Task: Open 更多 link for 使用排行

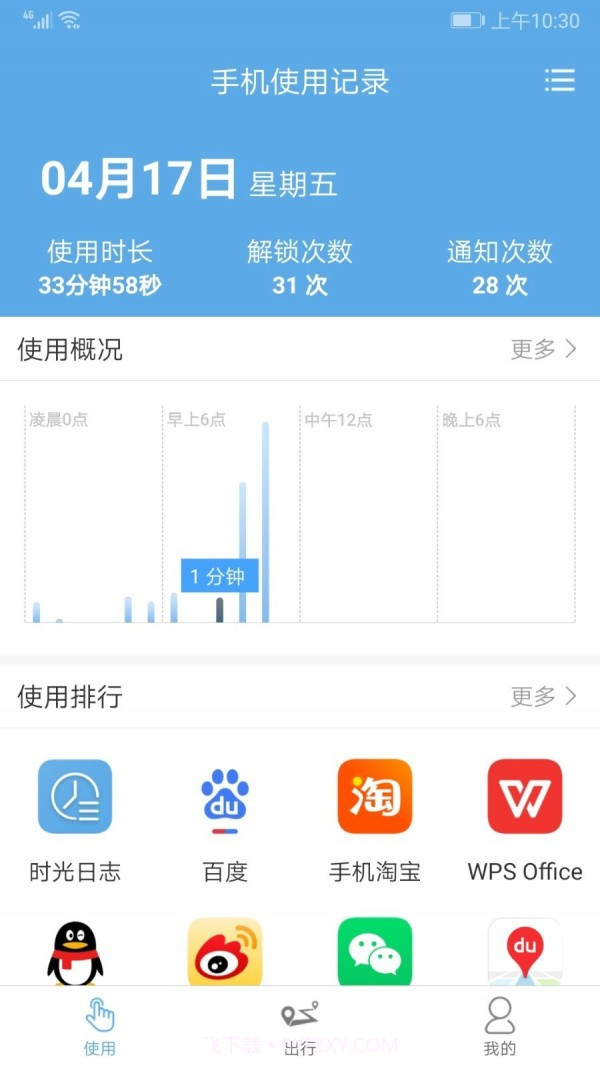Action: (543, 696)
